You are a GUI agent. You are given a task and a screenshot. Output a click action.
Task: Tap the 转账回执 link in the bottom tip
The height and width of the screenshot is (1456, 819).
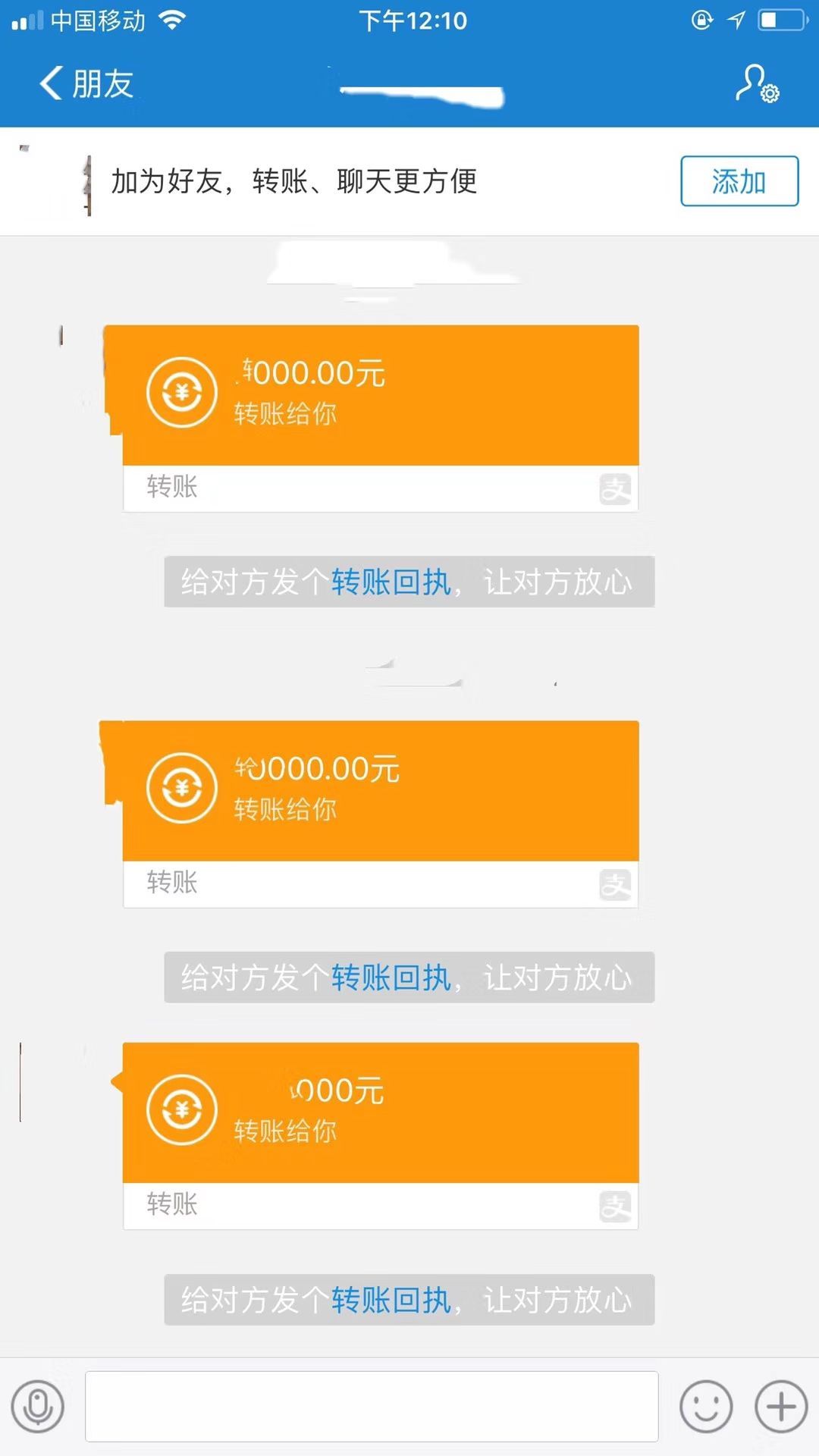point(391,1299)
